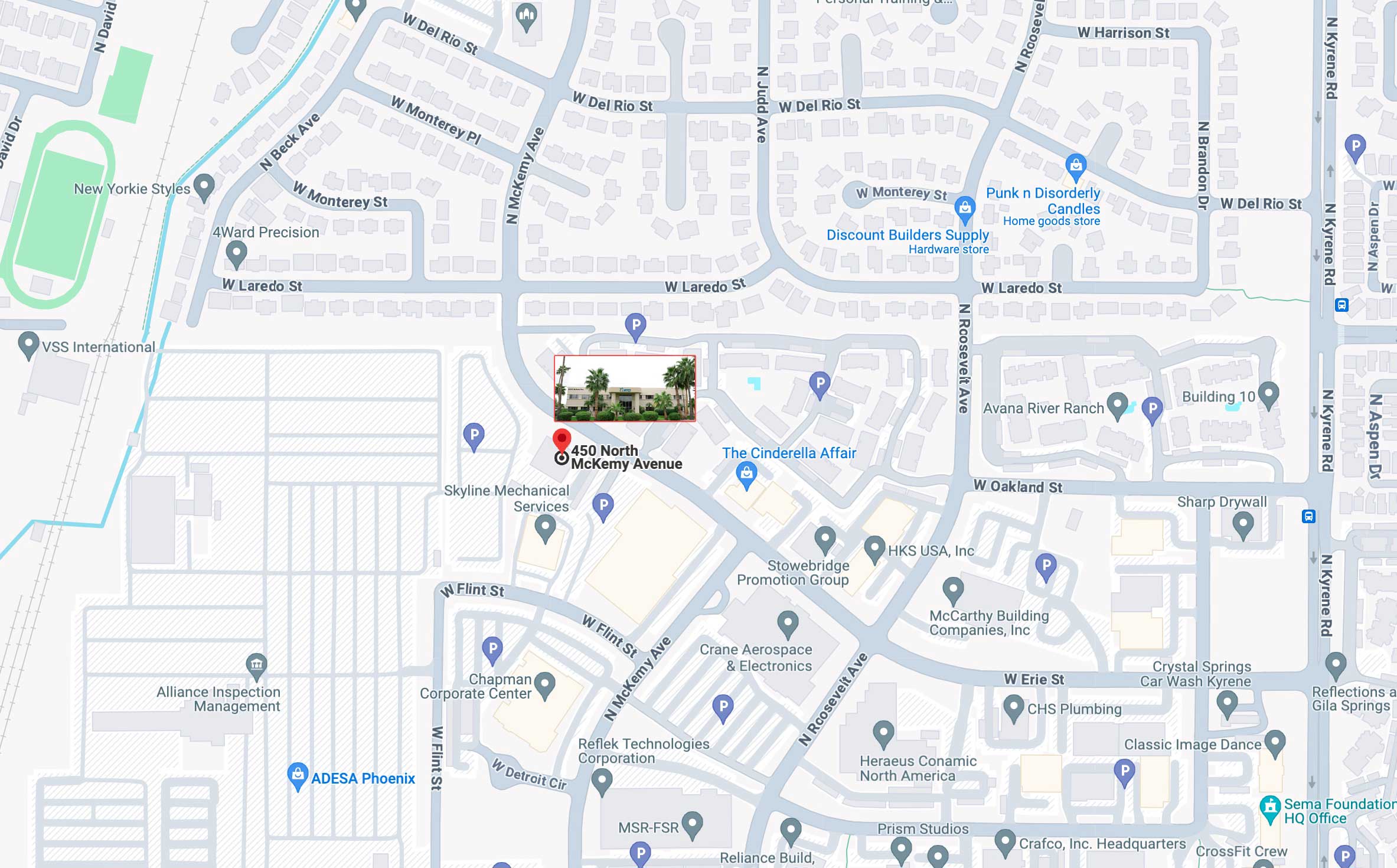Screen dimensions: 1397x868
Task: Tap the HKS USA, Inc pin
Action: pos(874,549)
